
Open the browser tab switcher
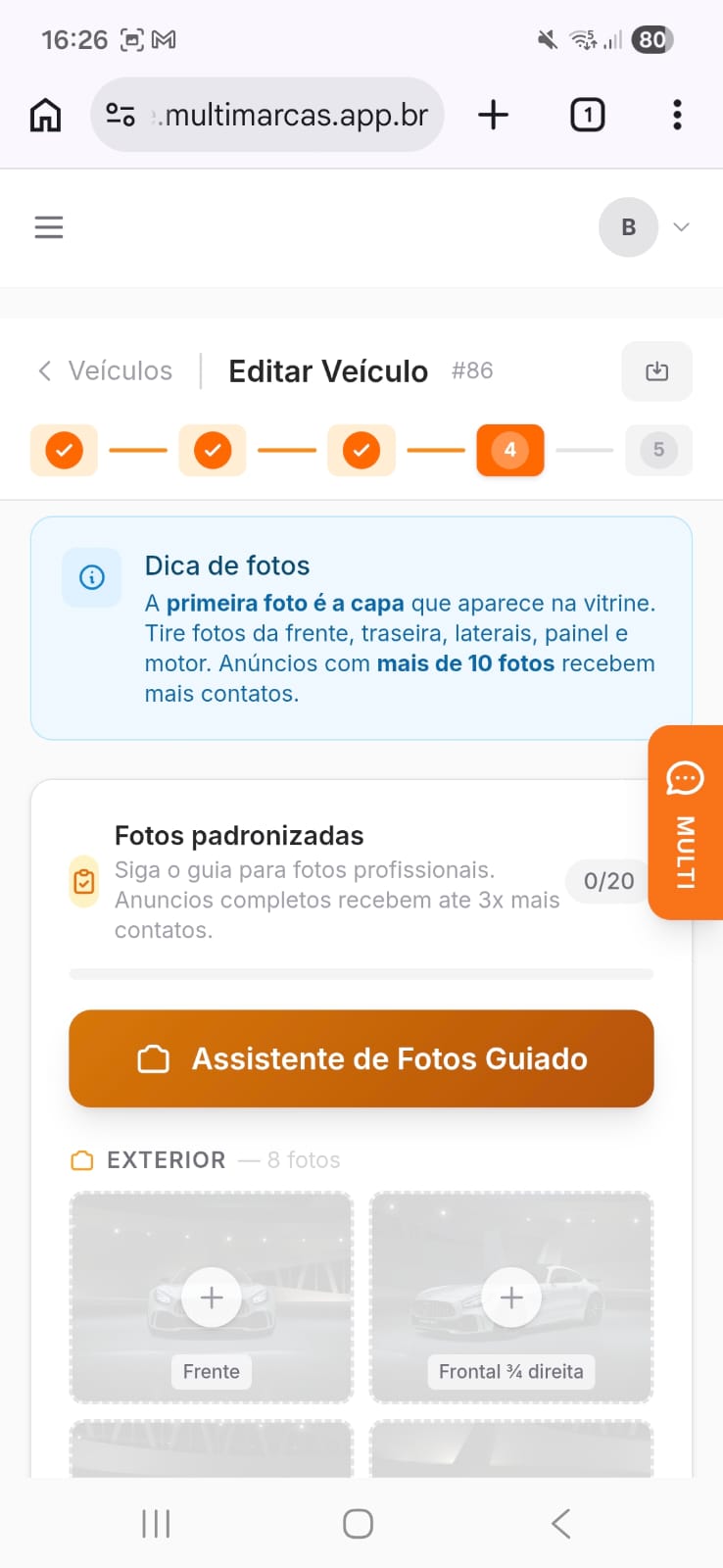pyautogui.click(x=587, y=115)
